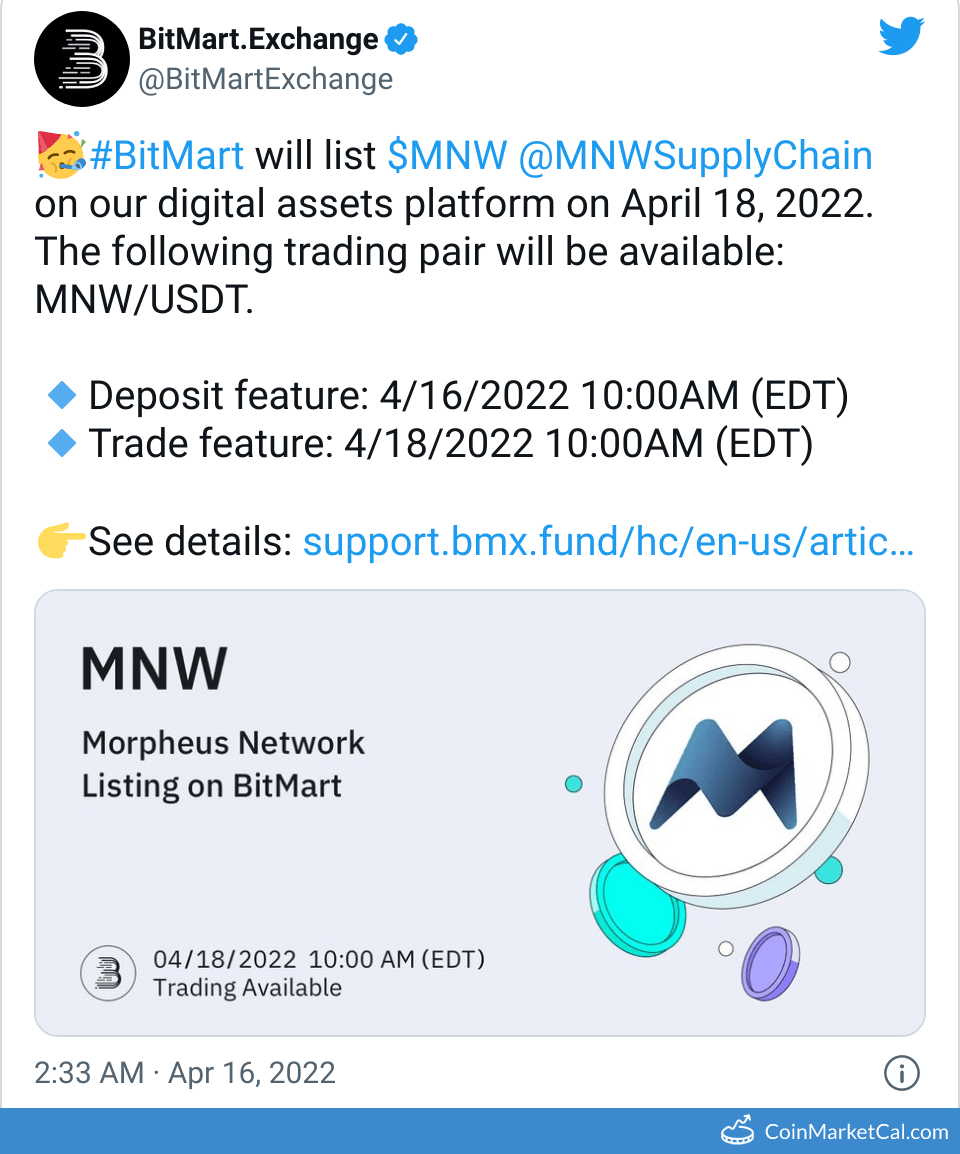Click the blue diamond beside Deposit feature

click(60, 395)
